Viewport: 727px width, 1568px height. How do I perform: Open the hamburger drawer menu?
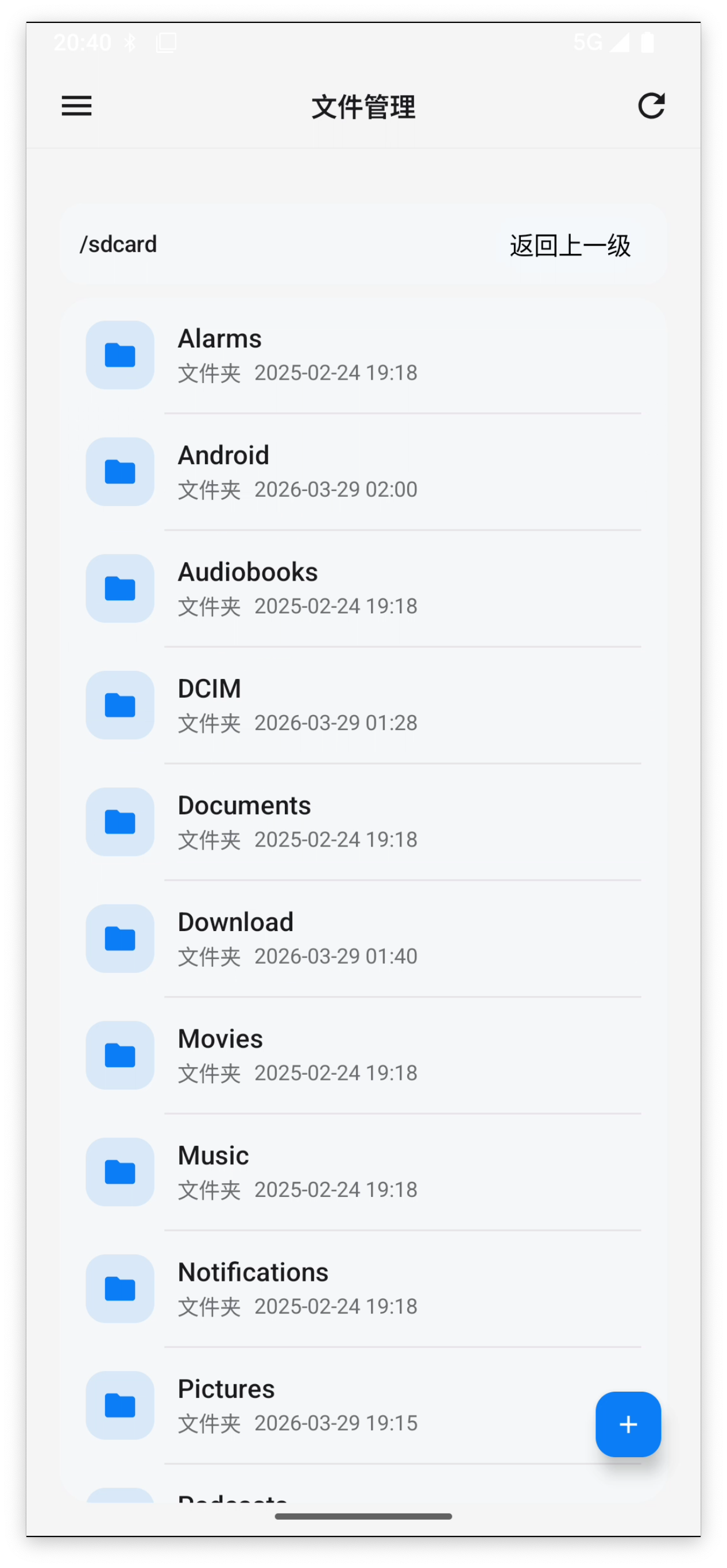[x=76, y=106]
